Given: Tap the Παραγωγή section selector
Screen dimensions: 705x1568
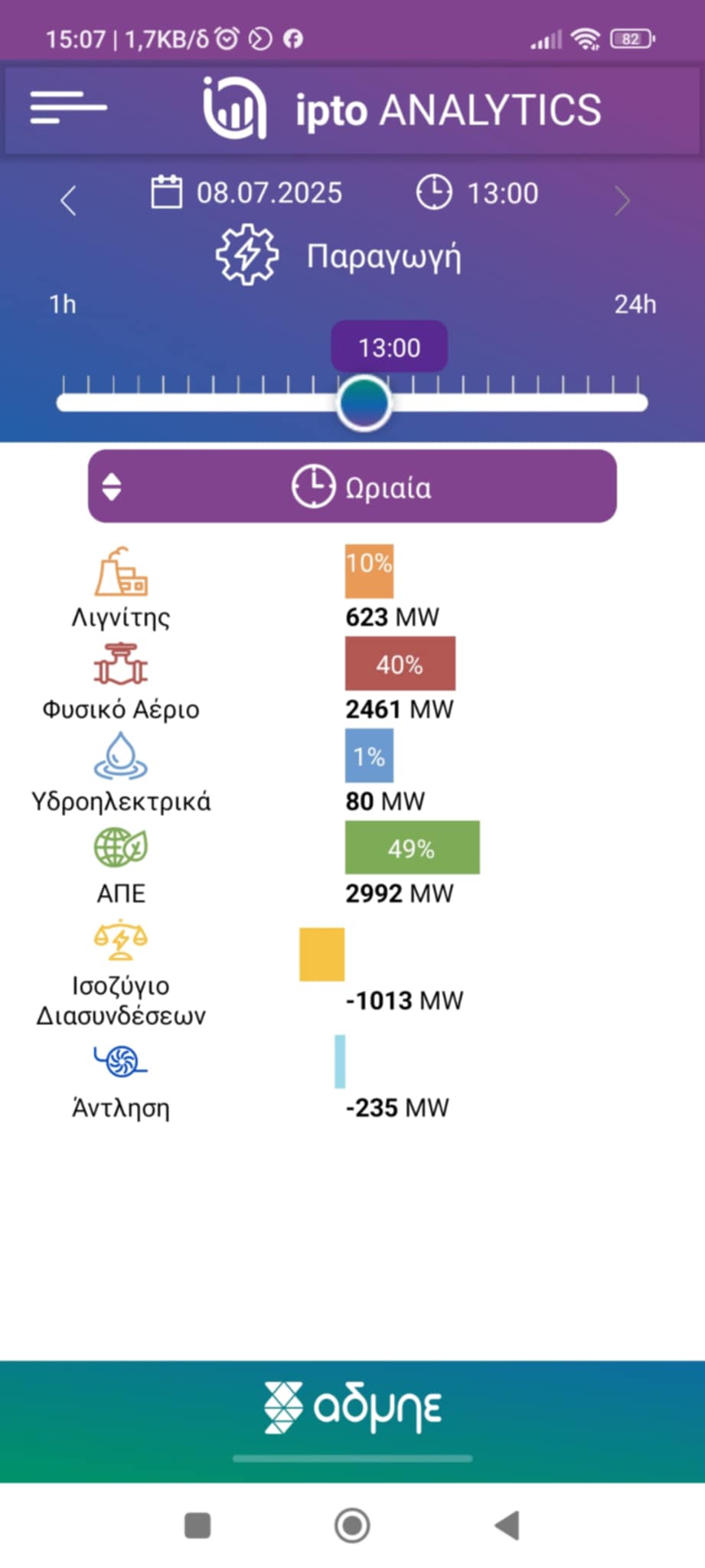Looking at the screenshot, I should 338,256.
